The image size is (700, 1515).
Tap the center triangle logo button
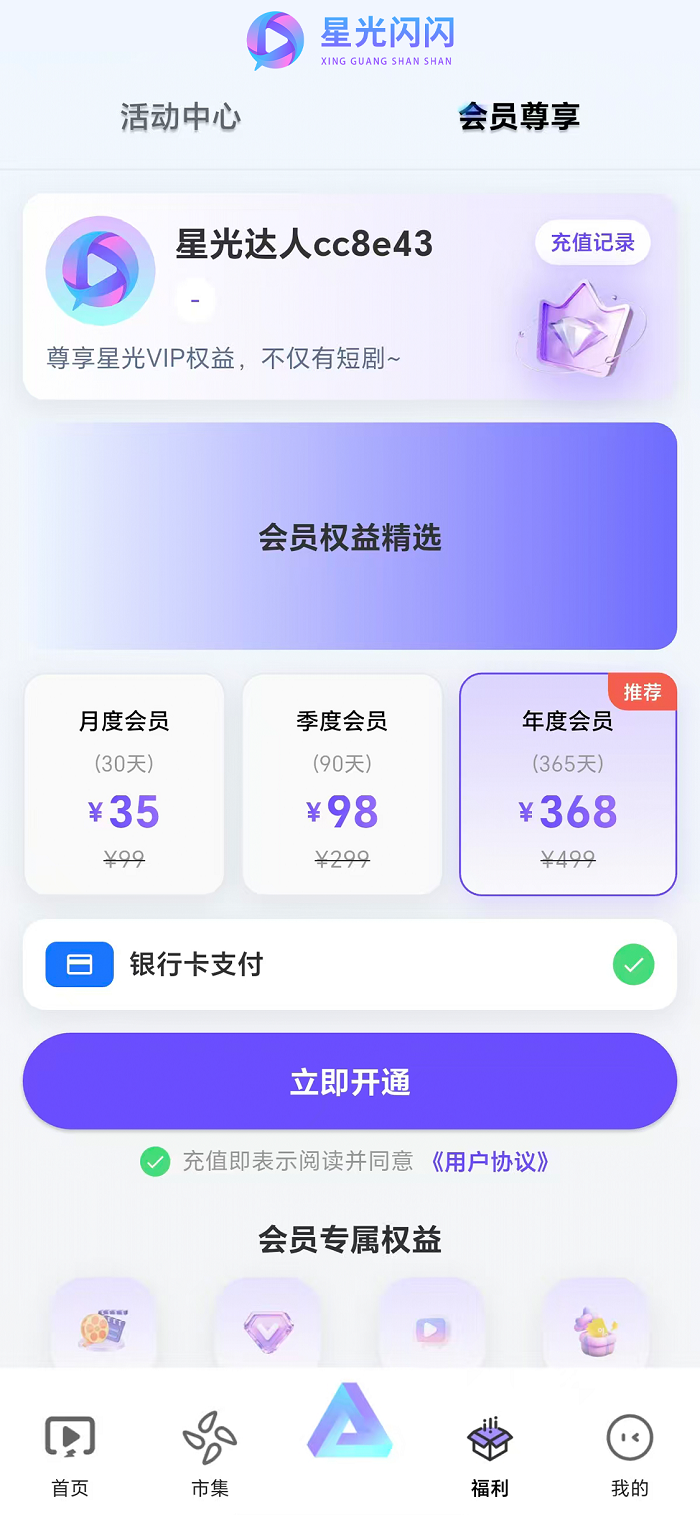point(350,1420)
